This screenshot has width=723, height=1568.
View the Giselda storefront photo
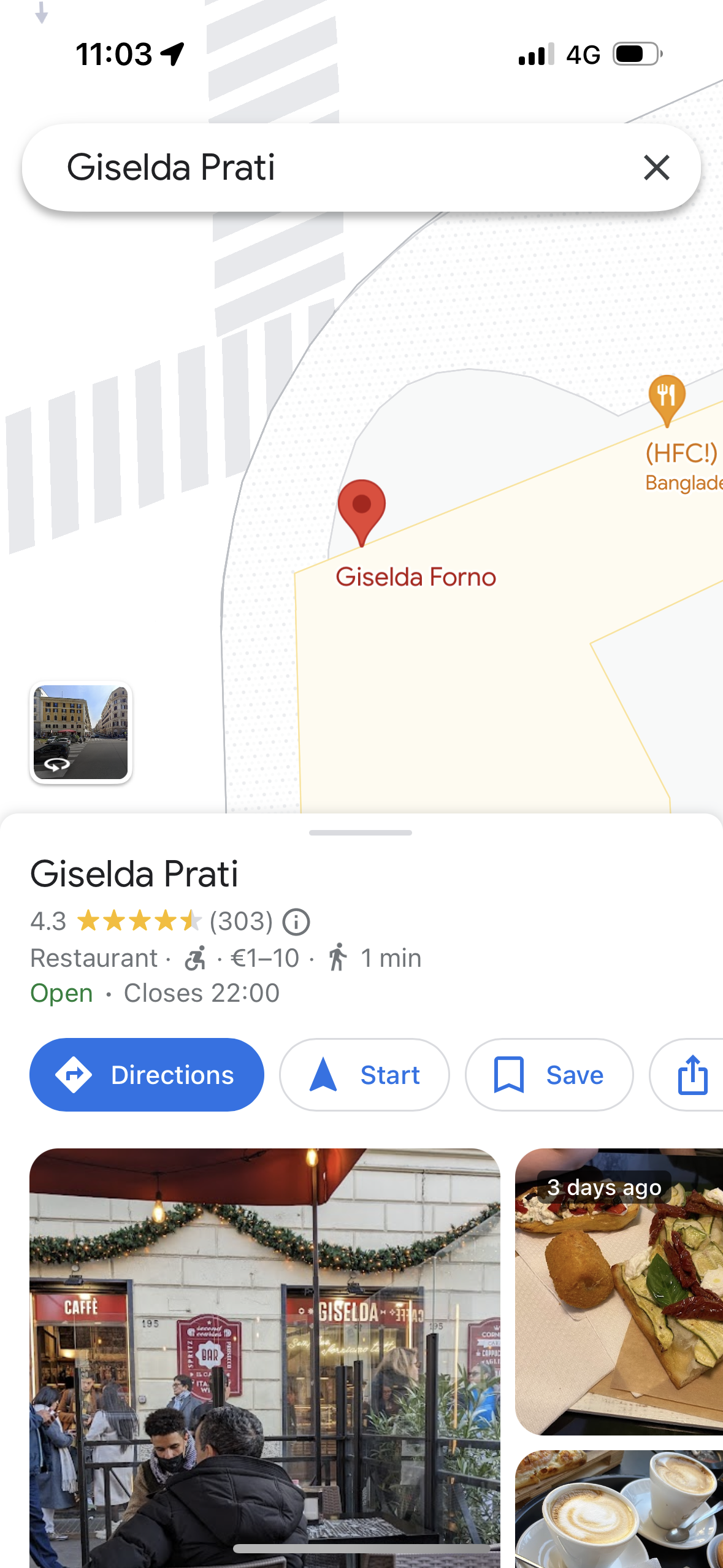tap(265, 1358)
